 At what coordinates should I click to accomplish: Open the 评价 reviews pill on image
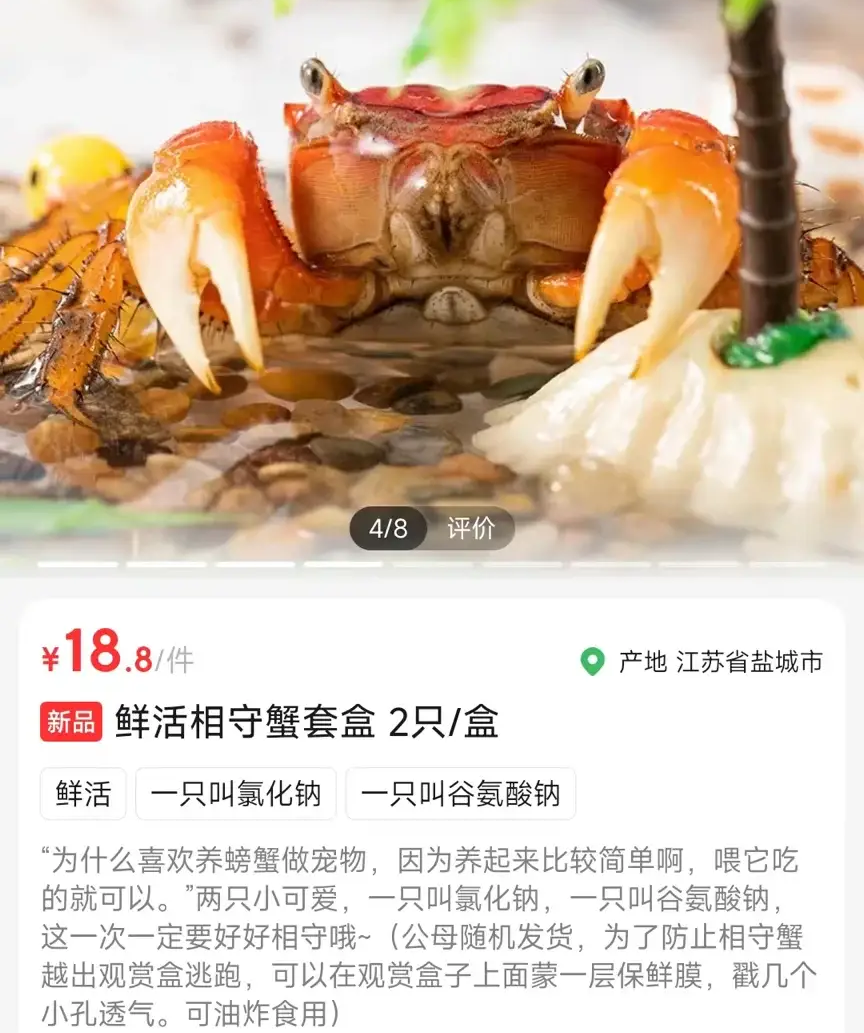point(470,529)
